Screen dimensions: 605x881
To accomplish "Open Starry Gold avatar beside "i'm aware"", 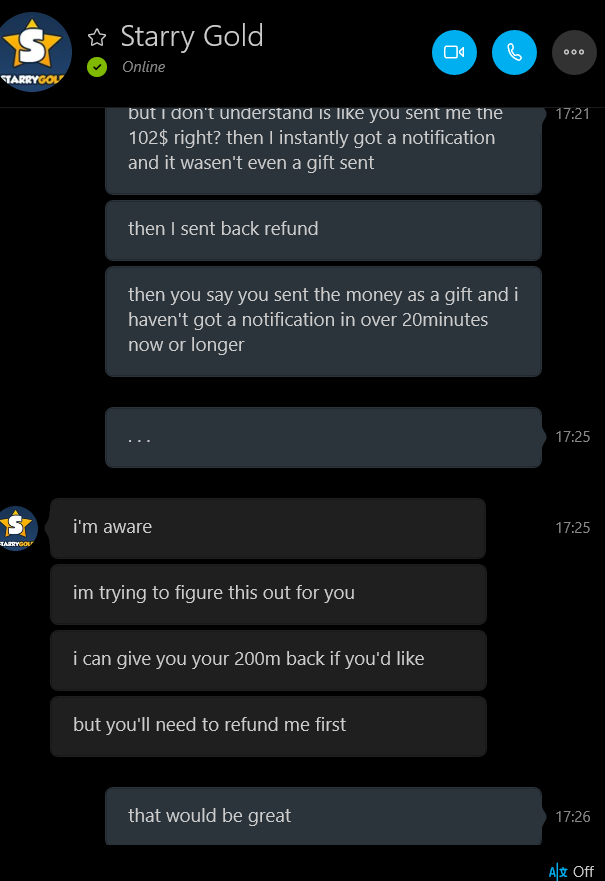I will tap(17, 529).
